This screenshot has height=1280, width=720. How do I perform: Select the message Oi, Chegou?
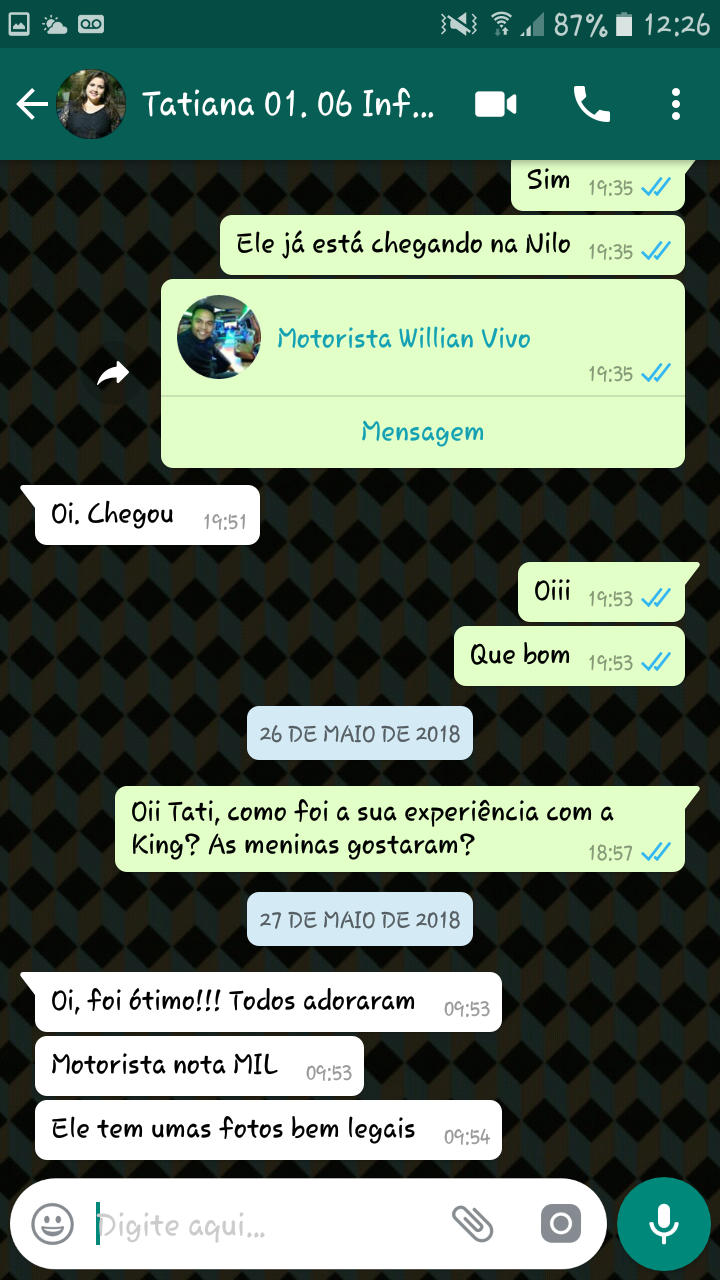[x=145, y=514]
